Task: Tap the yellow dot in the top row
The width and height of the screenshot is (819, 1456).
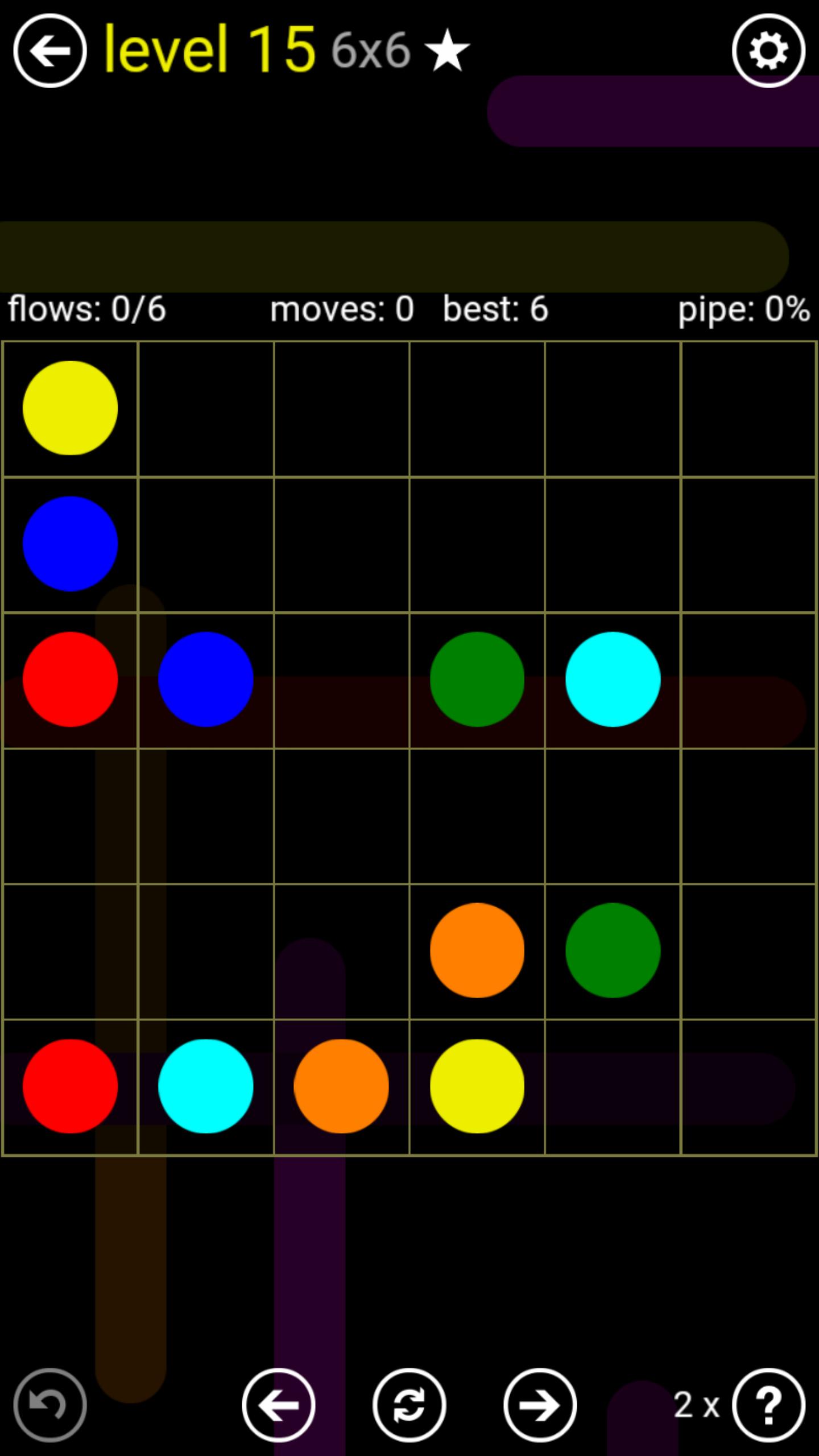Action: point(70,408)
